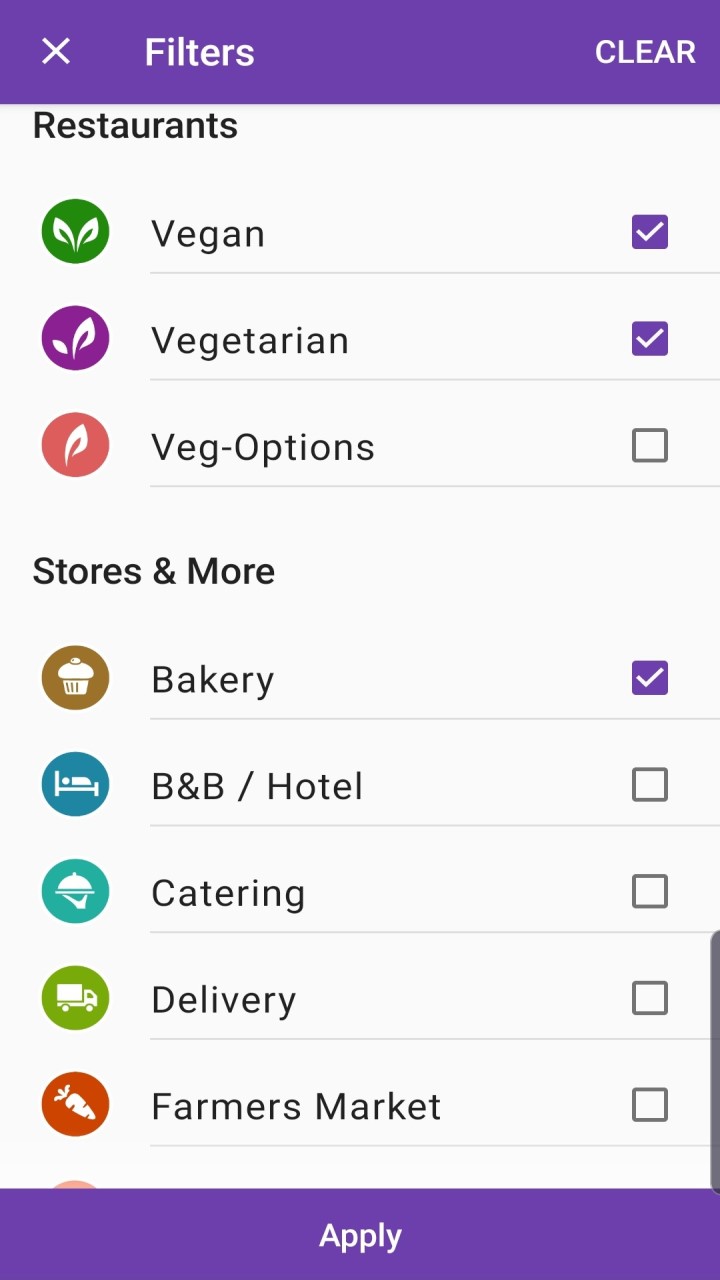
Task: Enable the Farmers Market checkbox
Action: tap(649, 1105)
